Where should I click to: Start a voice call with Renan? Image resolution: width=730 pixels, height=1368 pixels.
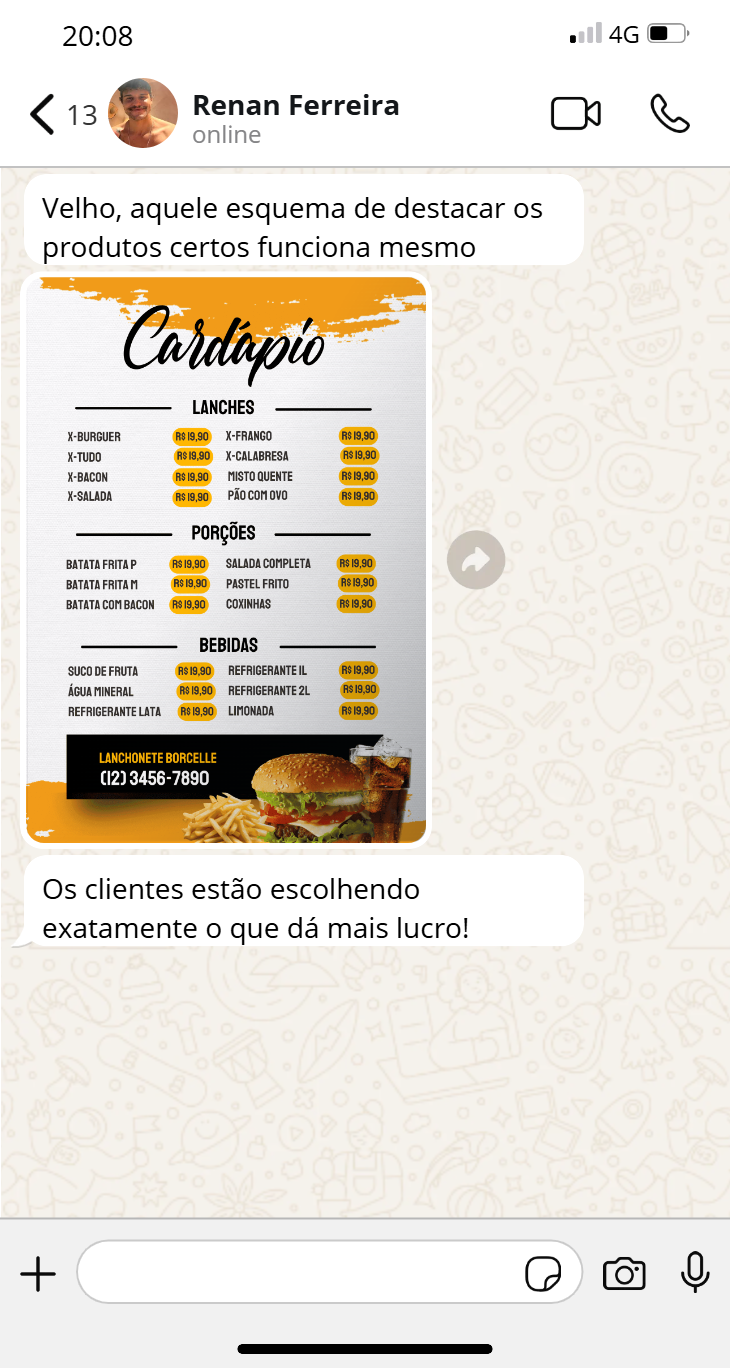[x=669, y=114]
